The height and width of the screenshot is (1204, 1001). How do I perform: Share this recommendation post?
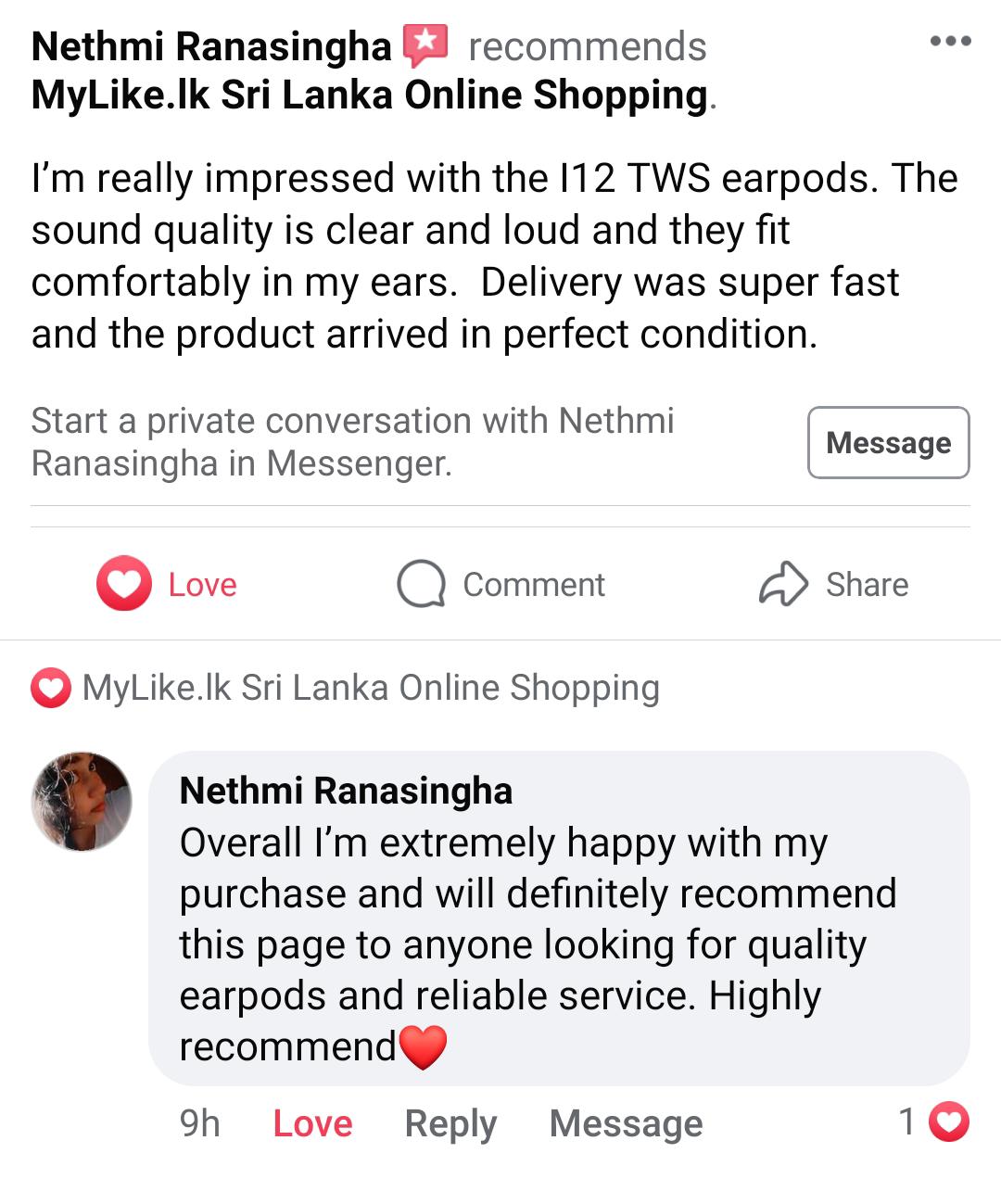[x=833, y=585]
